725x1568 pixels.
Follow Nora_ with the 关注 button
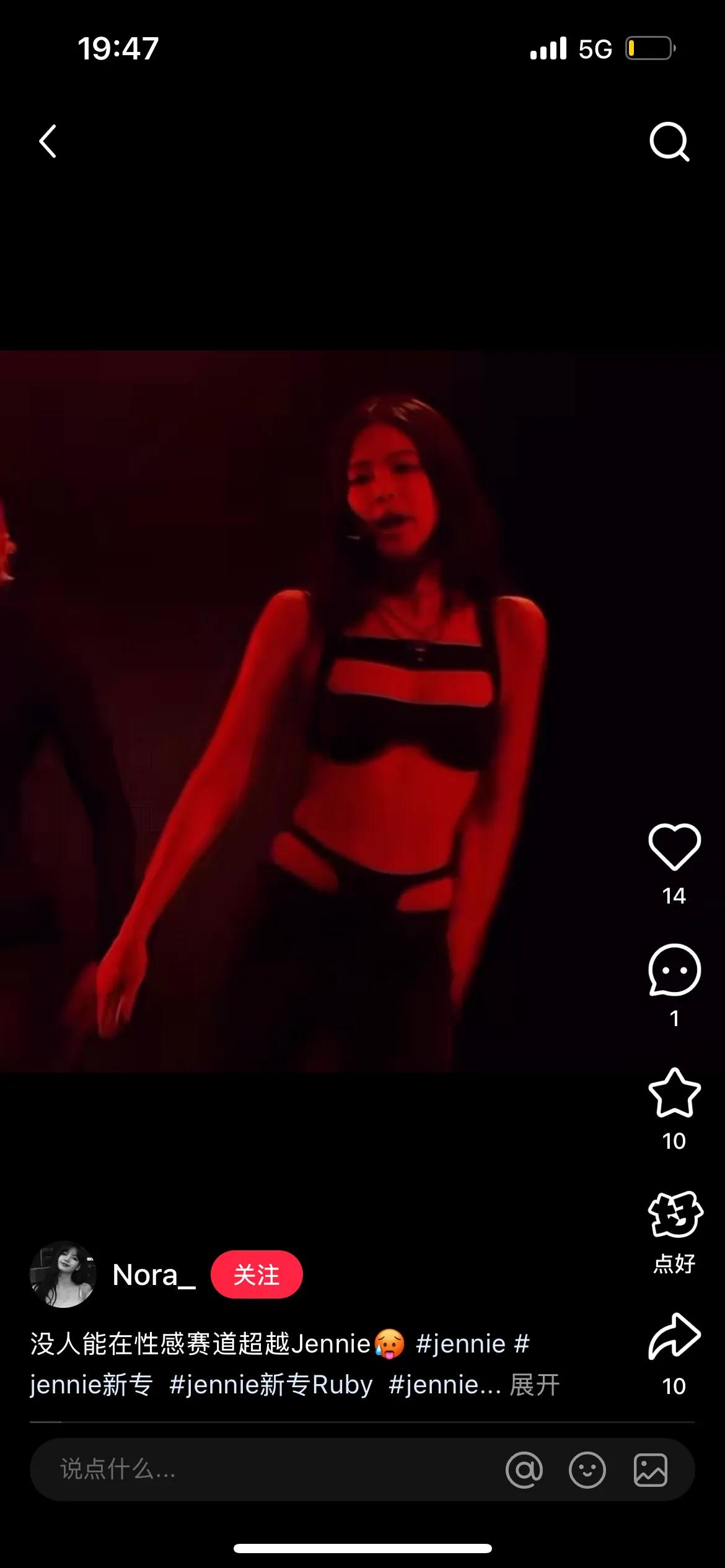click(x=257, y=1274)
